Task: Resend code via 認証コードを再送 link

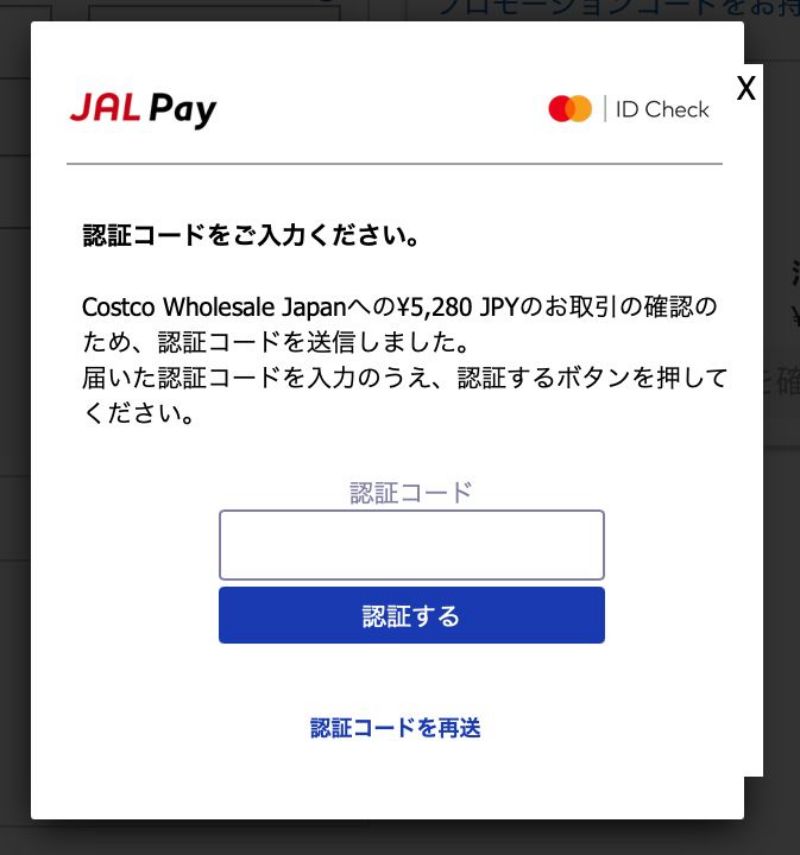Action: (x=395, y=728)
